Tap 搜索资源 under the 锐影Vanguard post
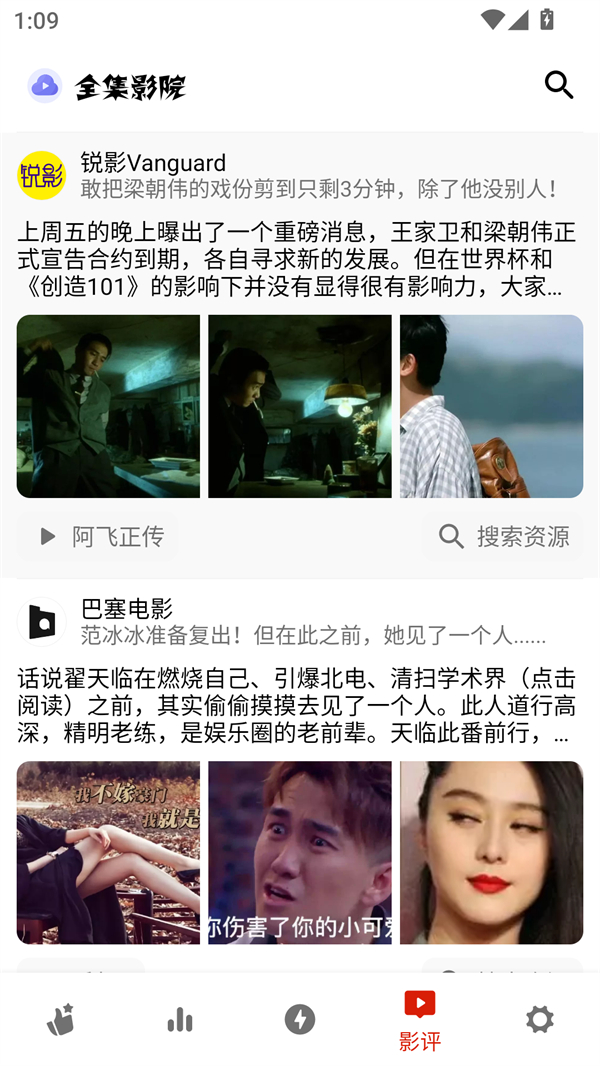 [503, 537]
